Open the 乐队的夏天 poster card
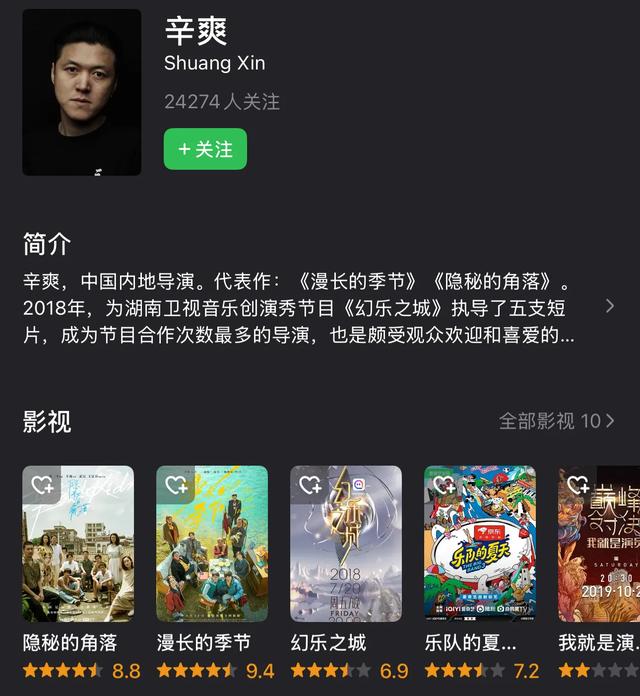Viewport: 640px width, 696px height. [x=480, y=544]
